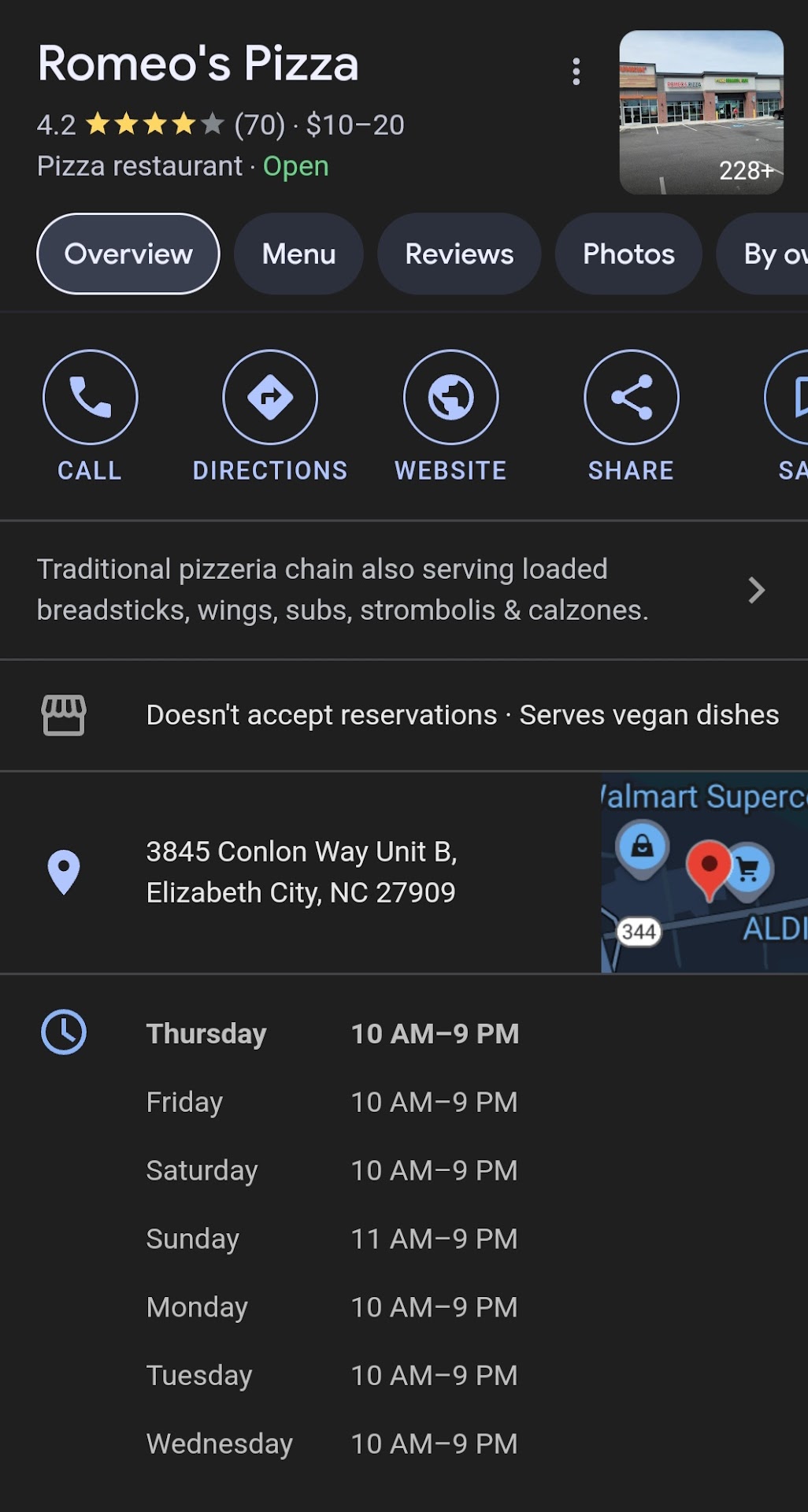Viewport: 808px width, 1512px height.
Task: Switch to the Reviews tab
Action: [459, 254]
